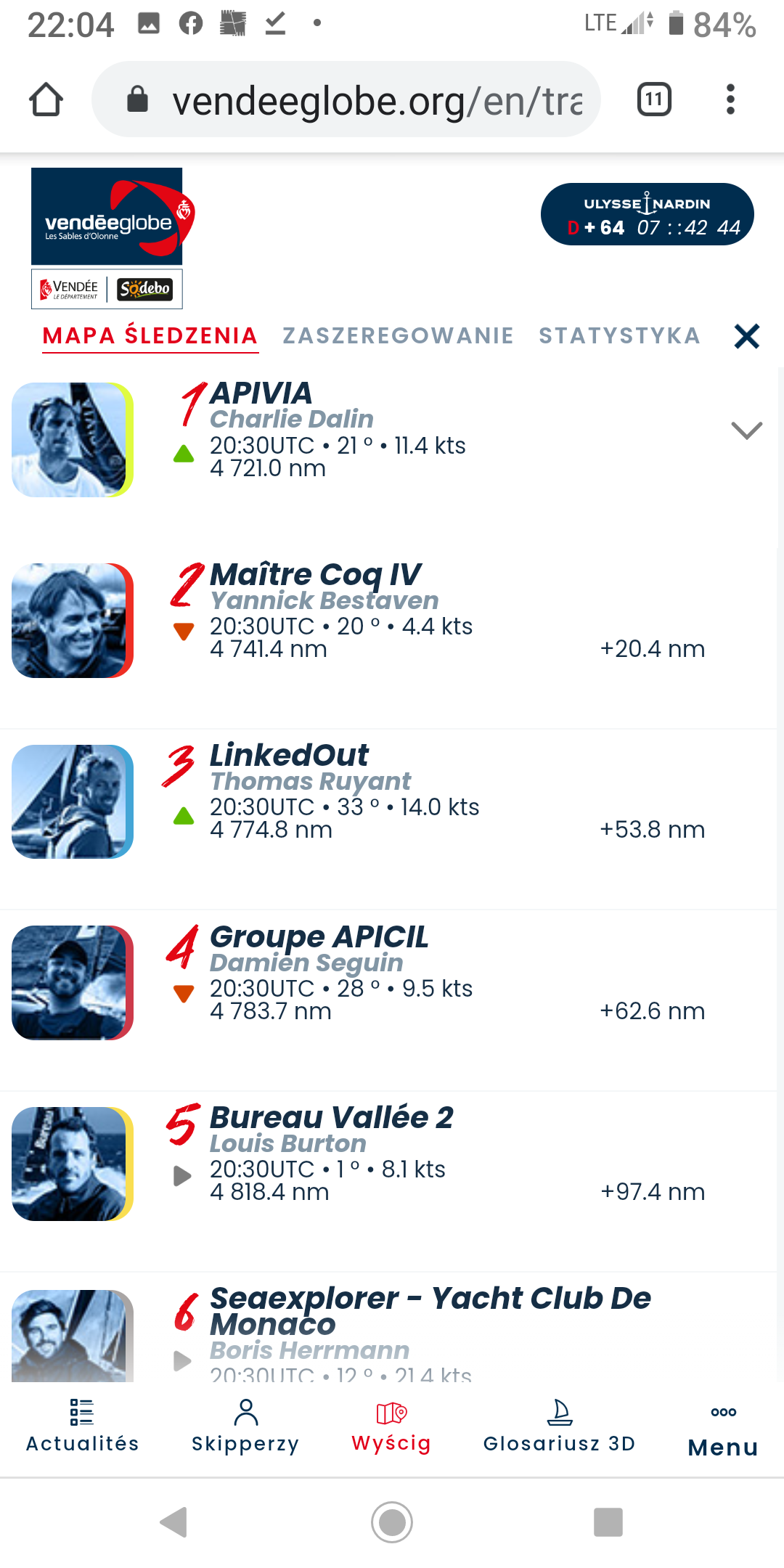Screen dimensions: 784x1568
Task: Select the MAPA ŚLEDZENIA tab
Action: 150,336
